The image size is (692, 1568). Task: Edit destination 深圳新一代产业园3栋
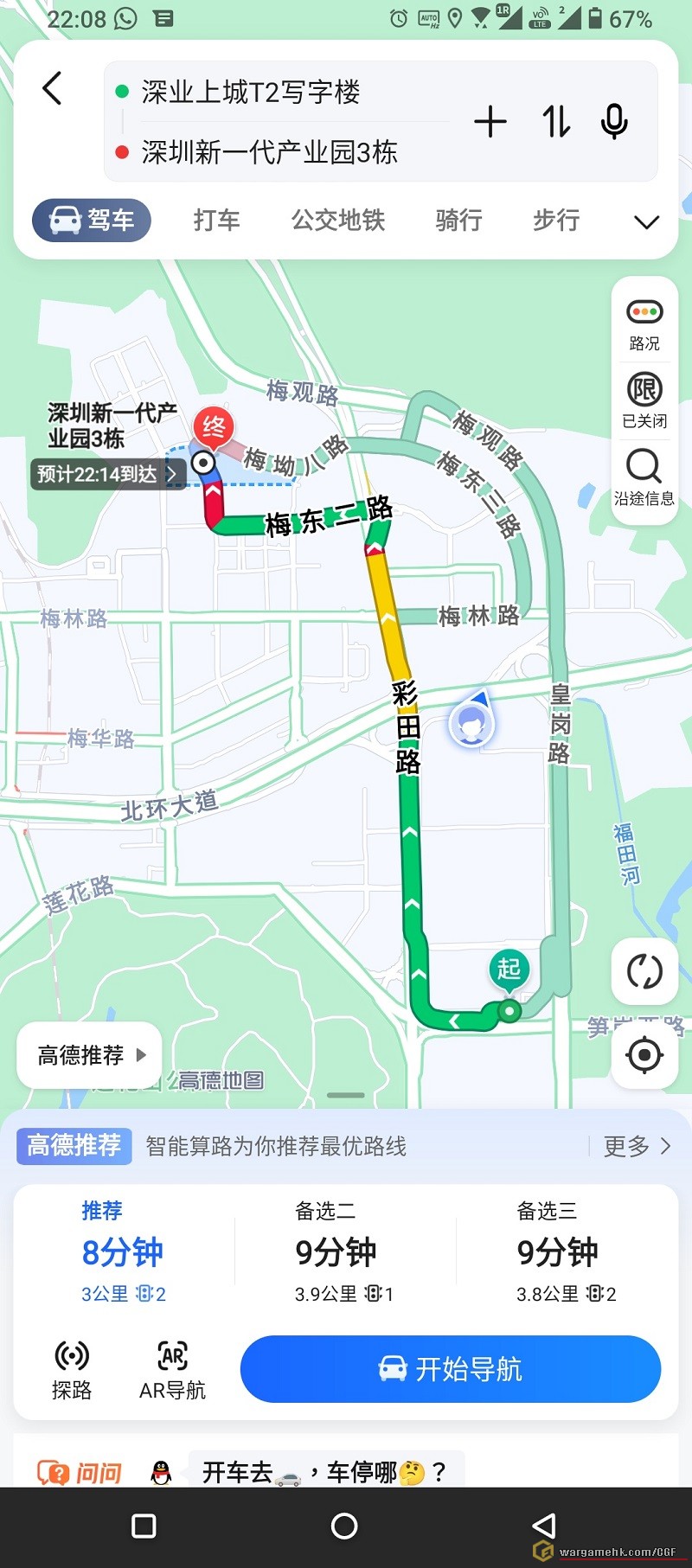click(x=269, y=152)
